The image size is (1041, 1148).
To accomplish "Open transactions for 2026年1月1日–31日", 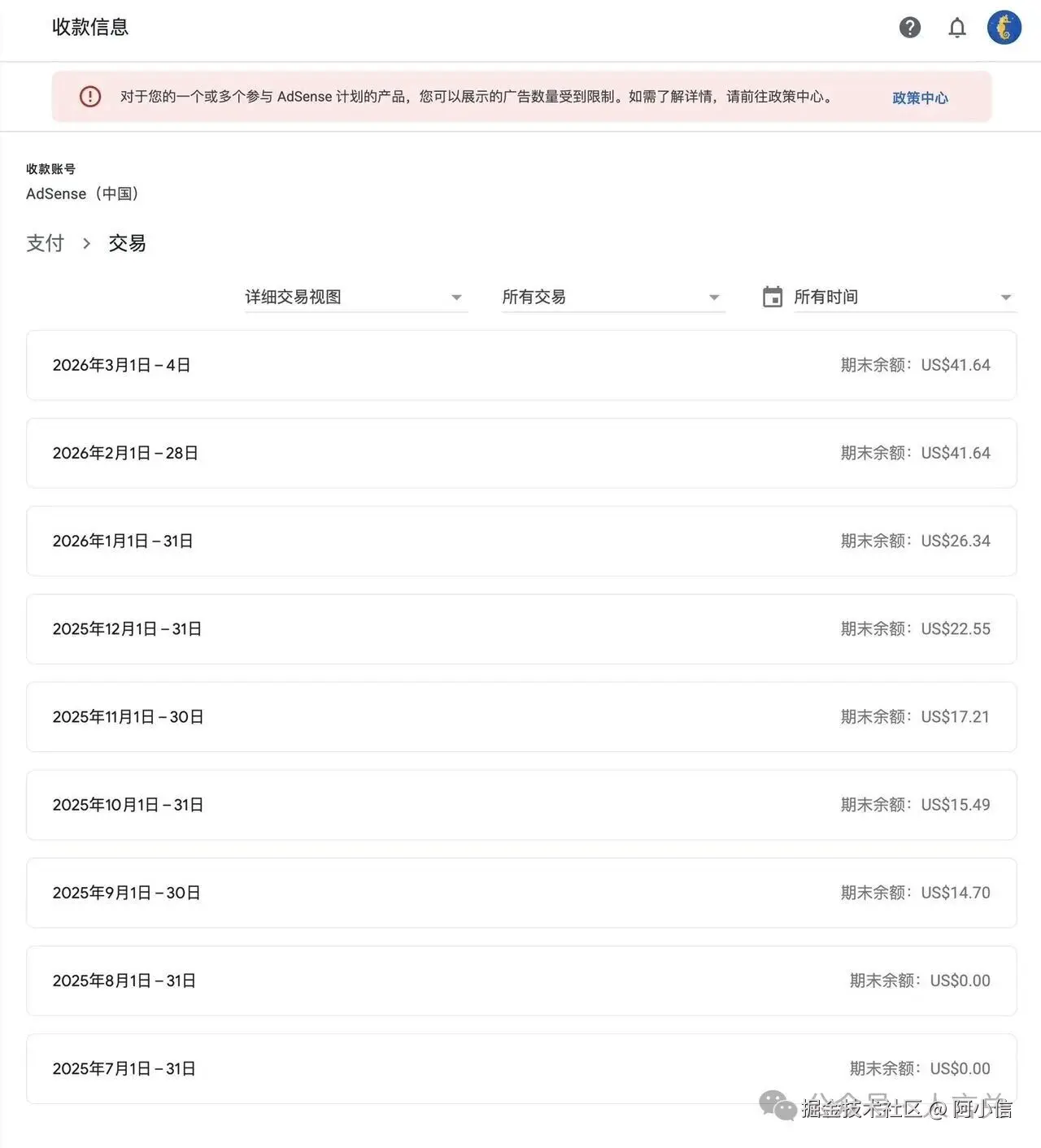I will 520,541.
